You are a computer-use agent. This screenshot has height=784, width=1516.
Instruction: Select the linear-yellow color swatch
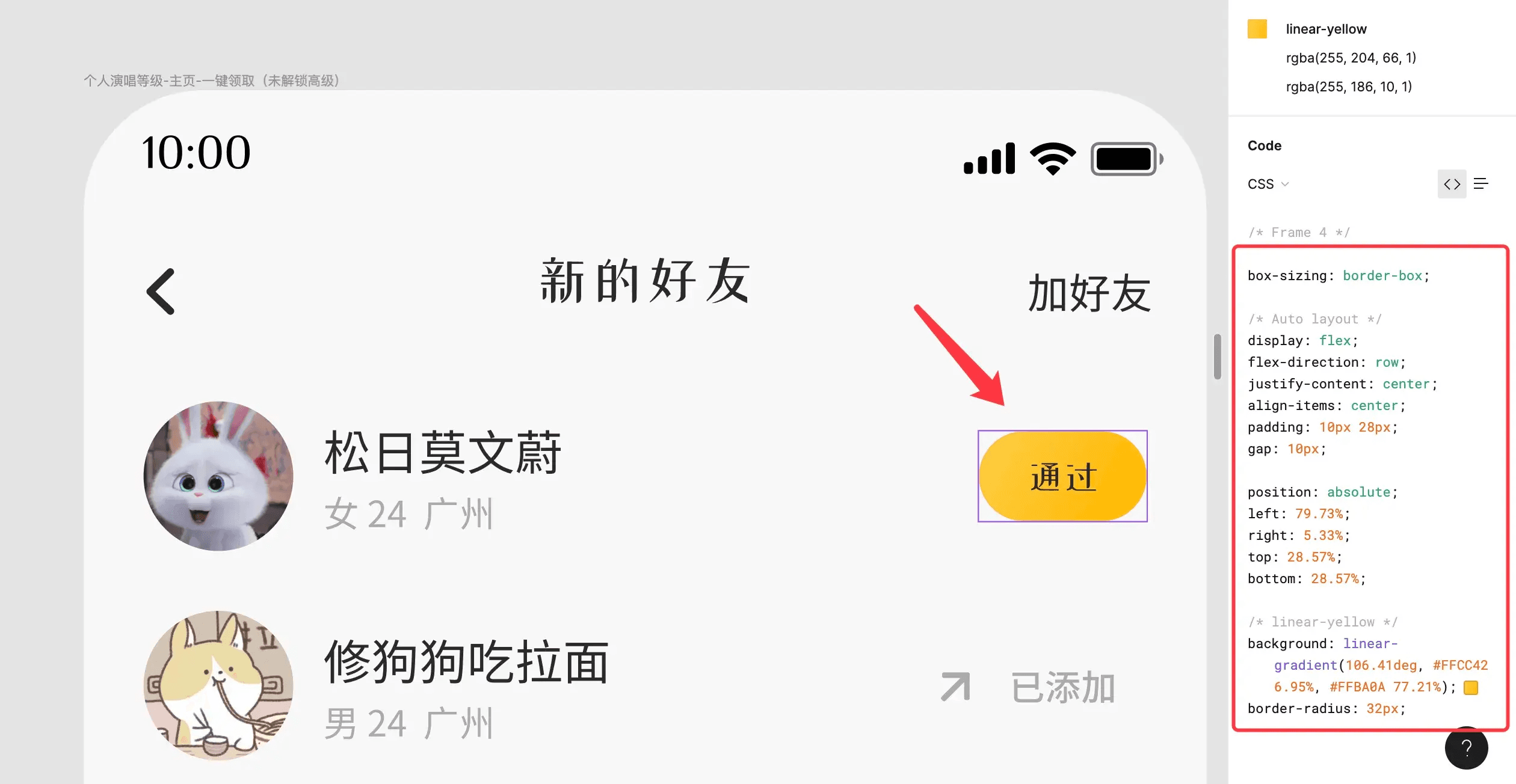coord(1257,29)
